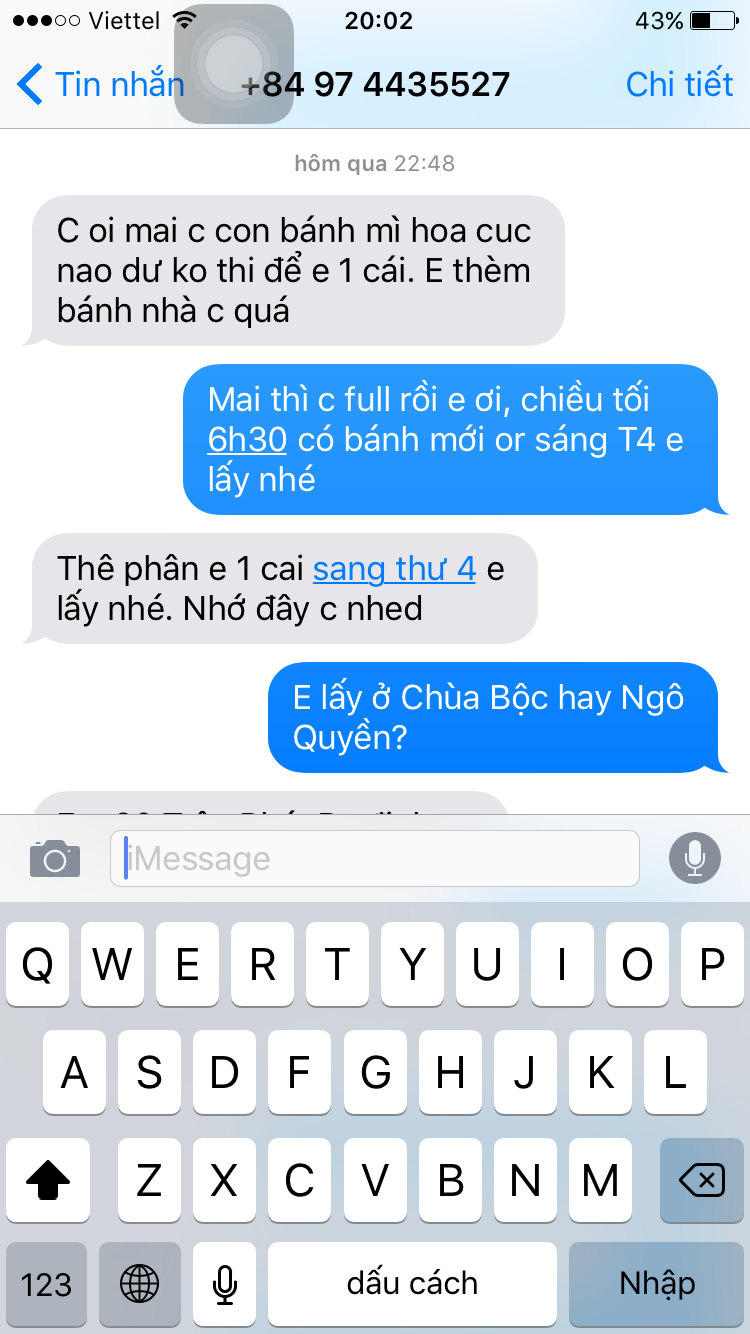Open the 'sang thư 4' date link
Image resolution: width=750 pixels, height=1334 pixels.
[394, 569]
